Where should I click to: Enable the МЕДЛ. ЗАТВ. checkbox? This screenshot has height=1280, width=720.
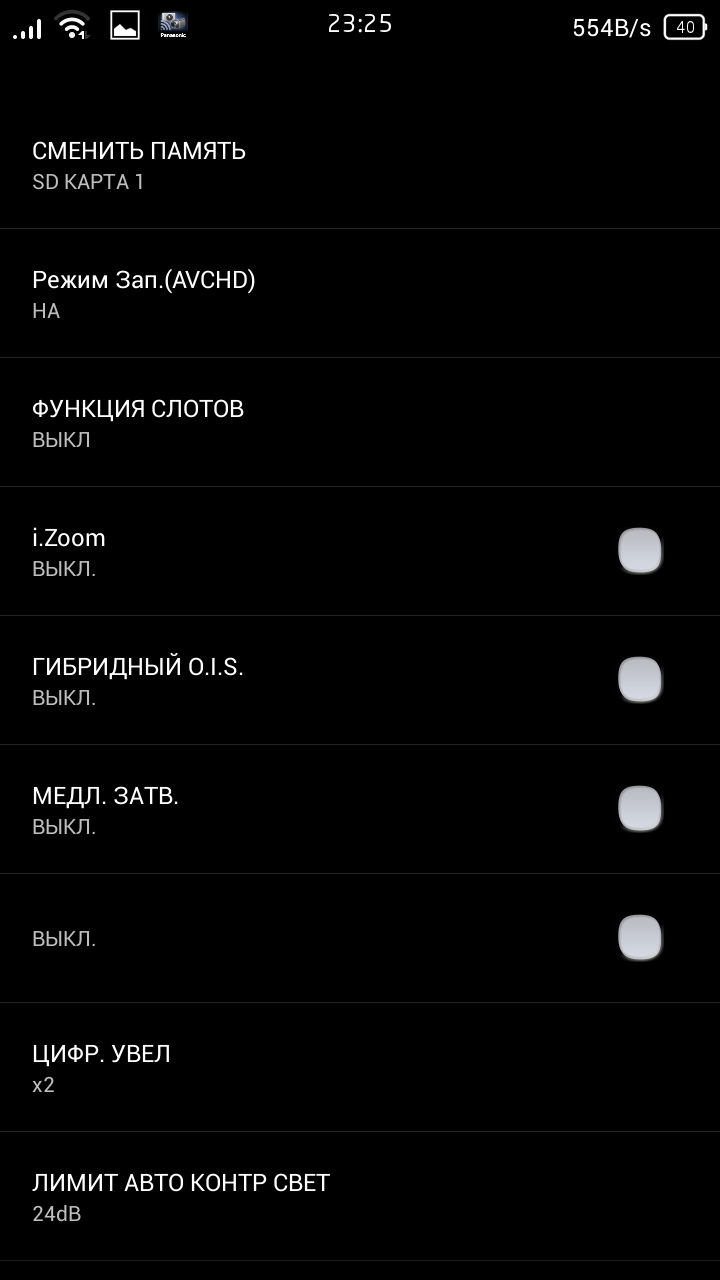tap(640, 809)
